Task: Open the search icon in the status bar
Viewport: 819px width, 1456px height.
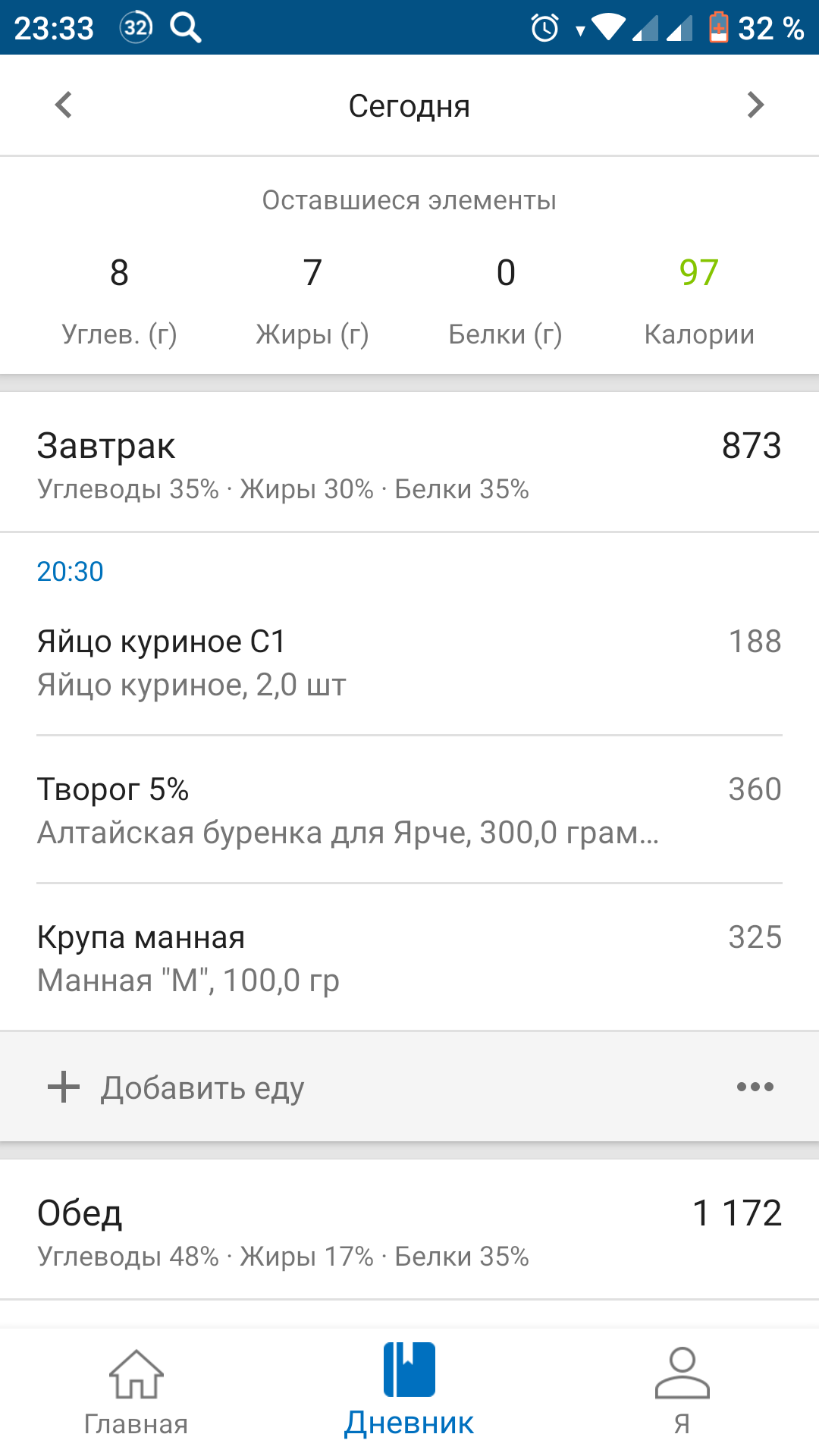Action: 186,27
